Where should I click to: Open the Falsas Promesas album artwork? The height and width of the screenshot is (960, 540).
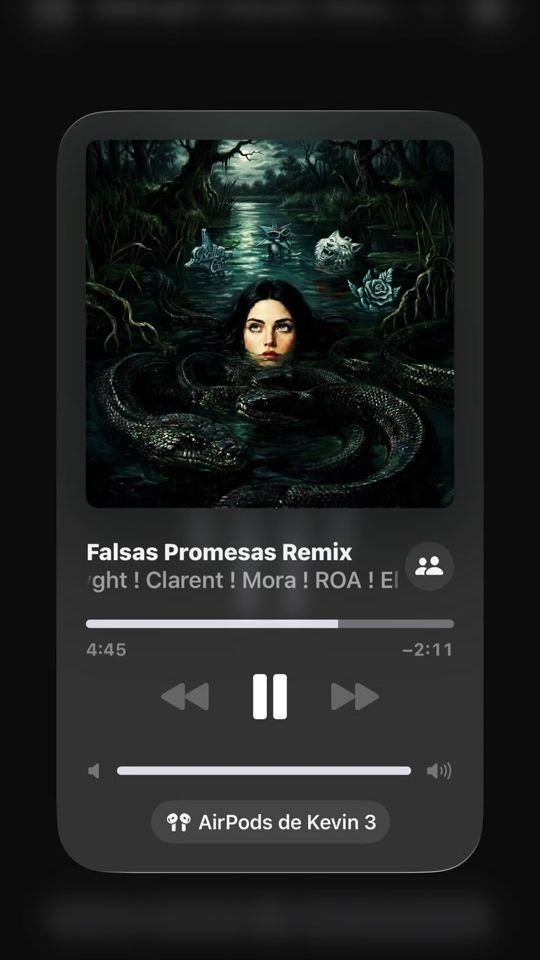[270, 324]
